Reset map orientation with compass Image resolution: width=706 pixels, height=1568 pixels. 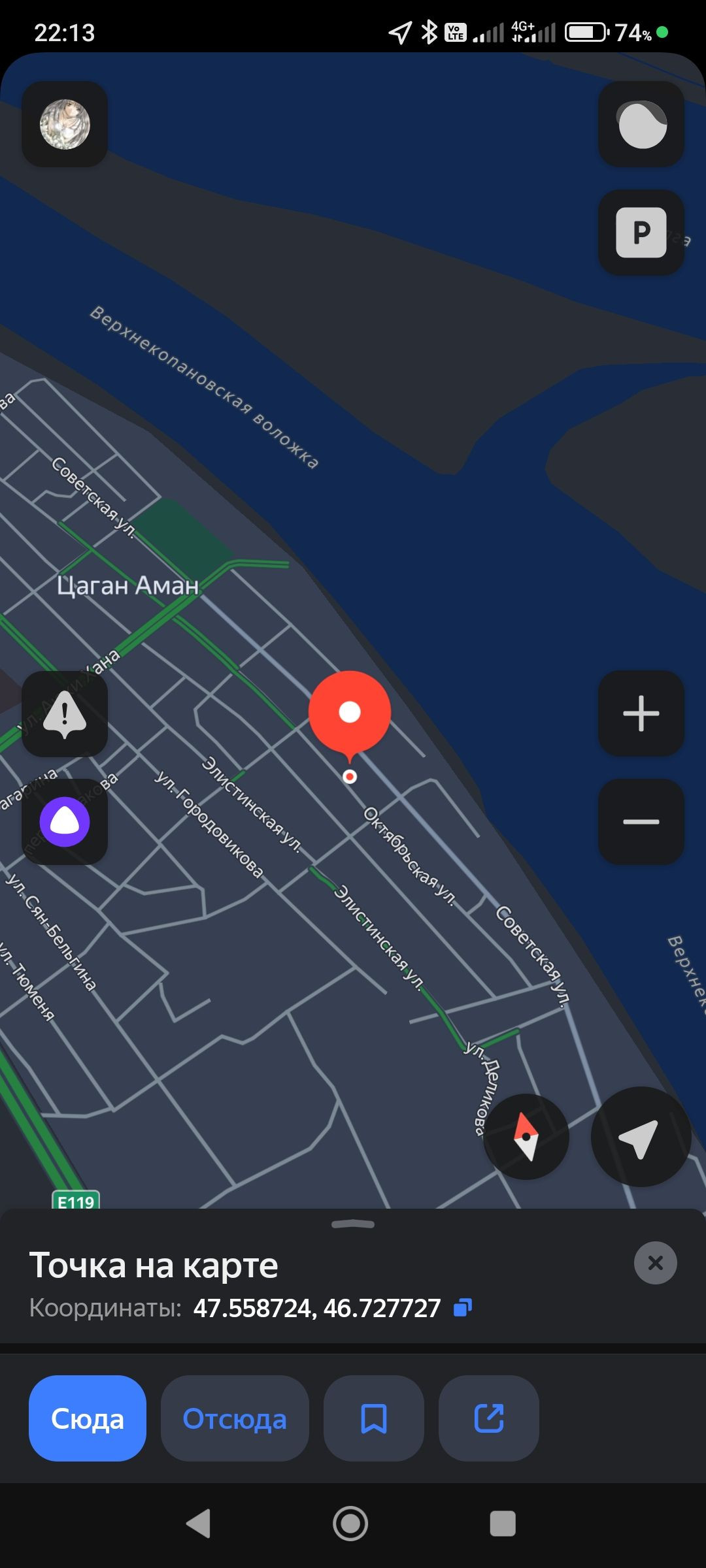[x=526, y=1137]
